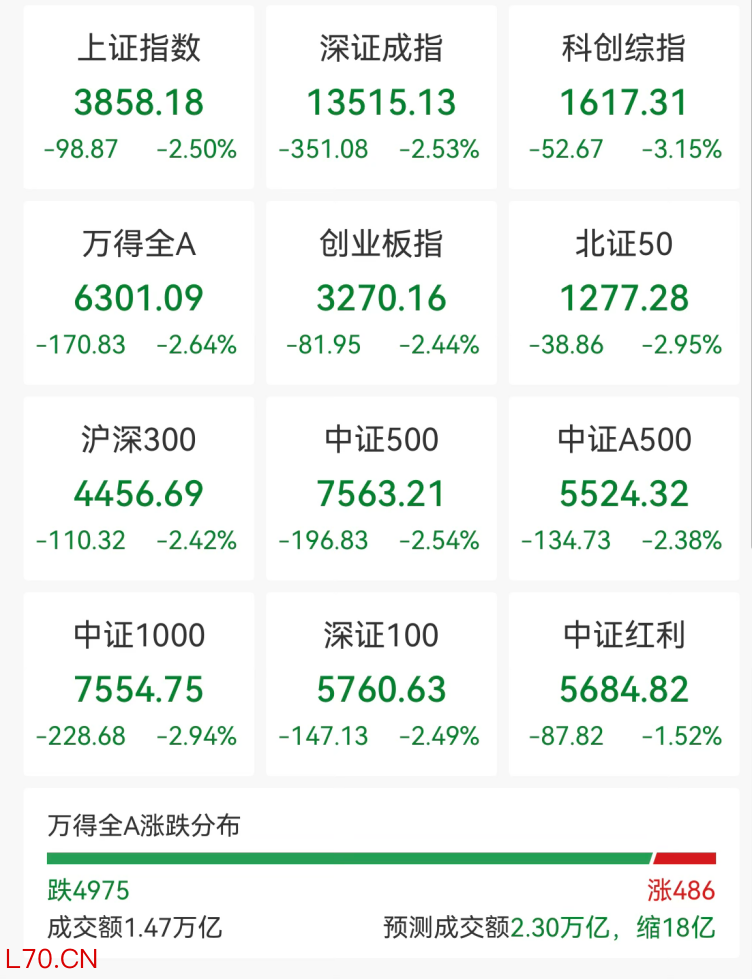Select the 科创综指 card
The height and width of the screenshot is (979, 752).
coord(624,98)
